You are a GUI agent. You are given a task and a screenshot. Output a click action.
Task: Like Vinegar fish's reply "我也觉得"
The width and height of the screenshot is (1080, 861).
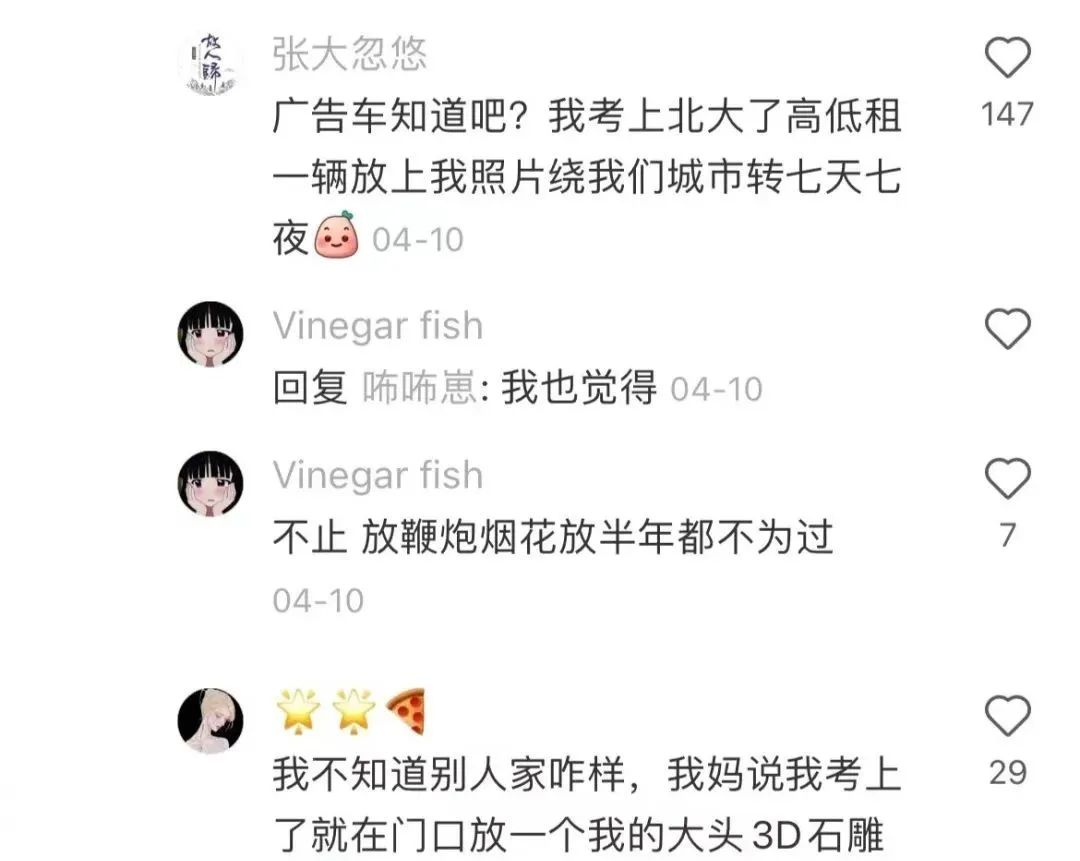pos(1007,329)
